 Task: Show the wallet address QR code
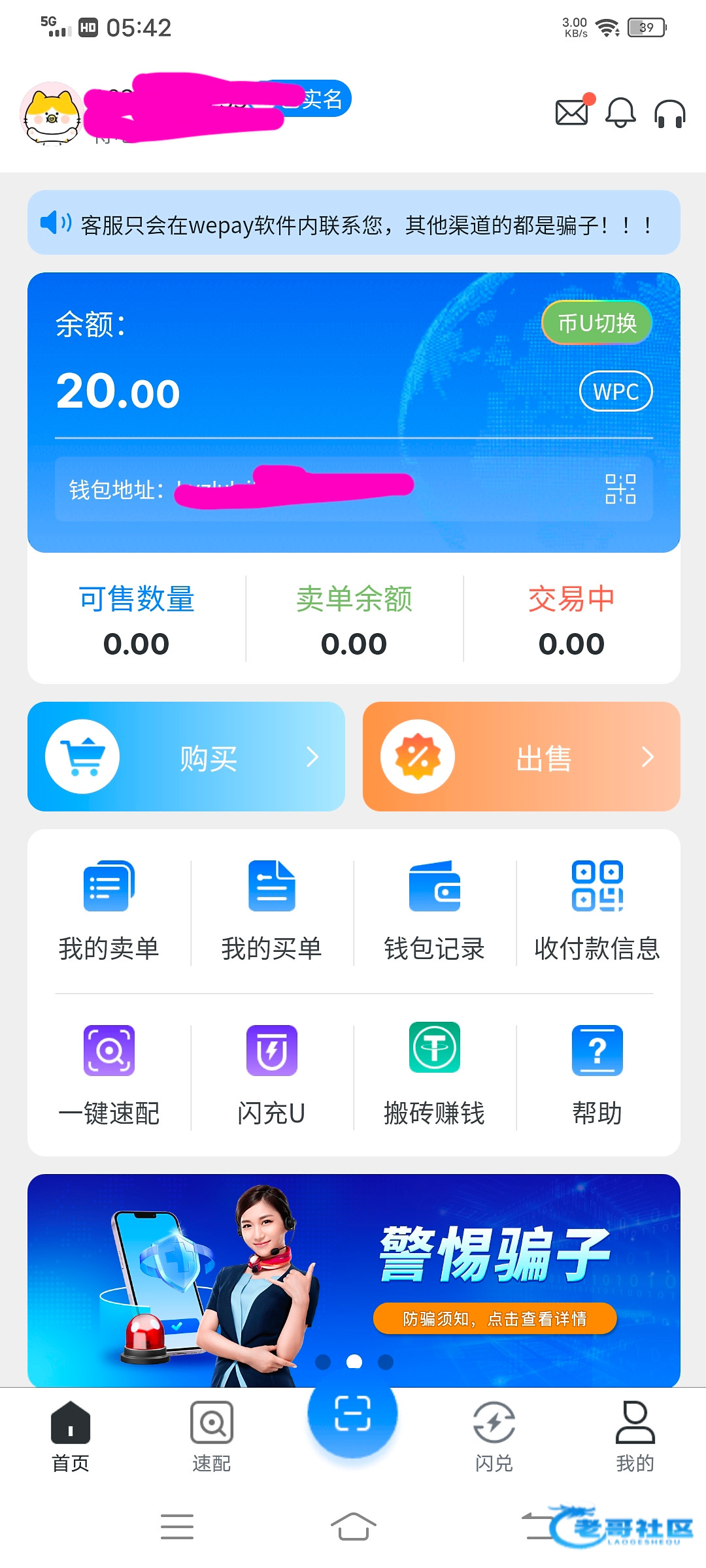tap(620, 489)
